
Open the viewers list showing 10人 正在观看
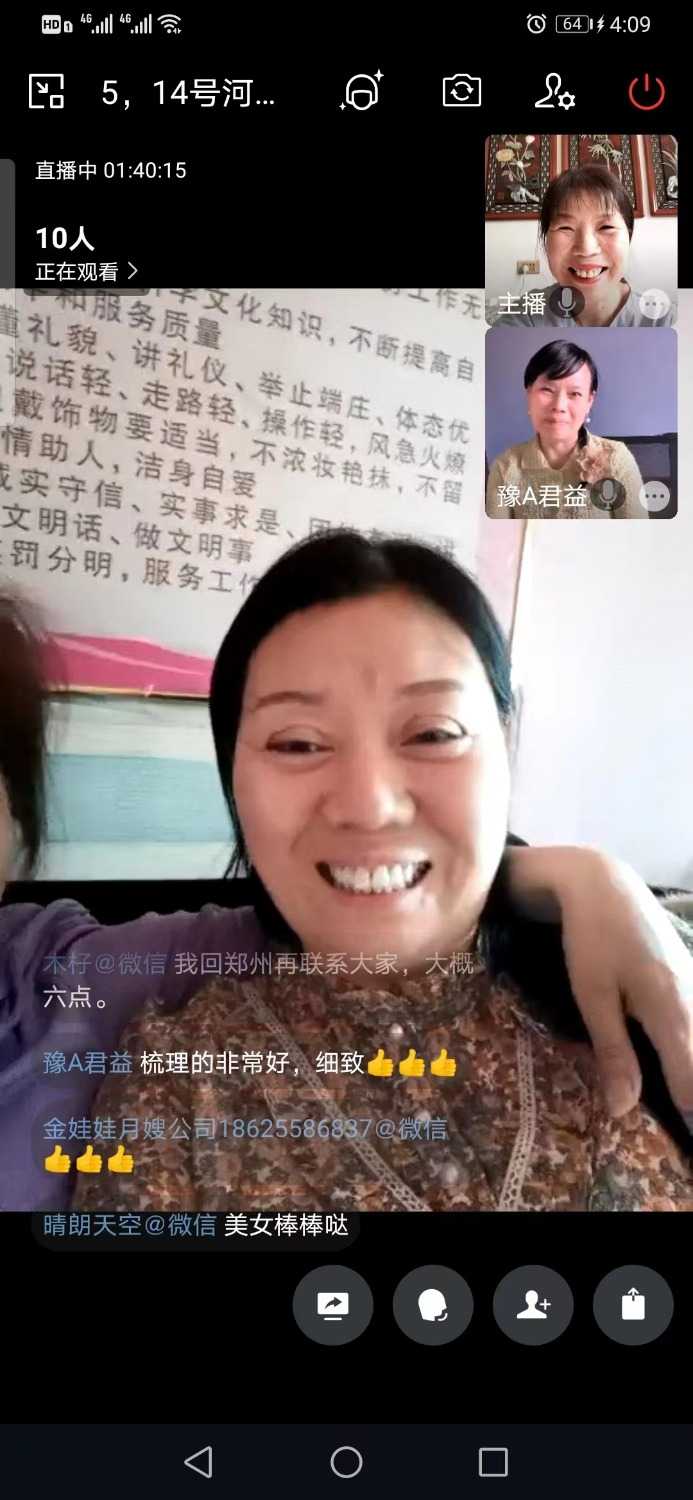tap(86, 254)
